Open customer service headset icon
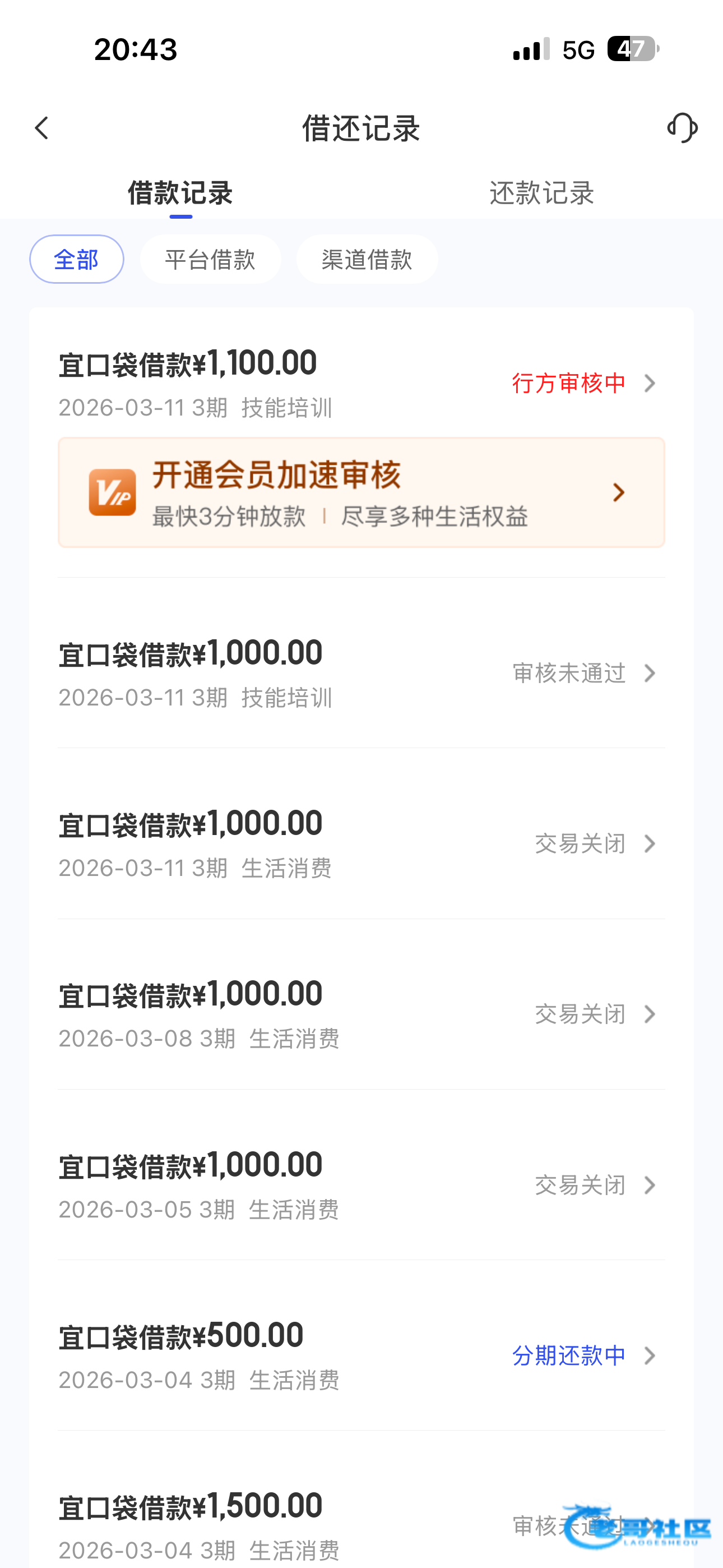The width and height of the screenshot is (723, 1568). (682, 128)
